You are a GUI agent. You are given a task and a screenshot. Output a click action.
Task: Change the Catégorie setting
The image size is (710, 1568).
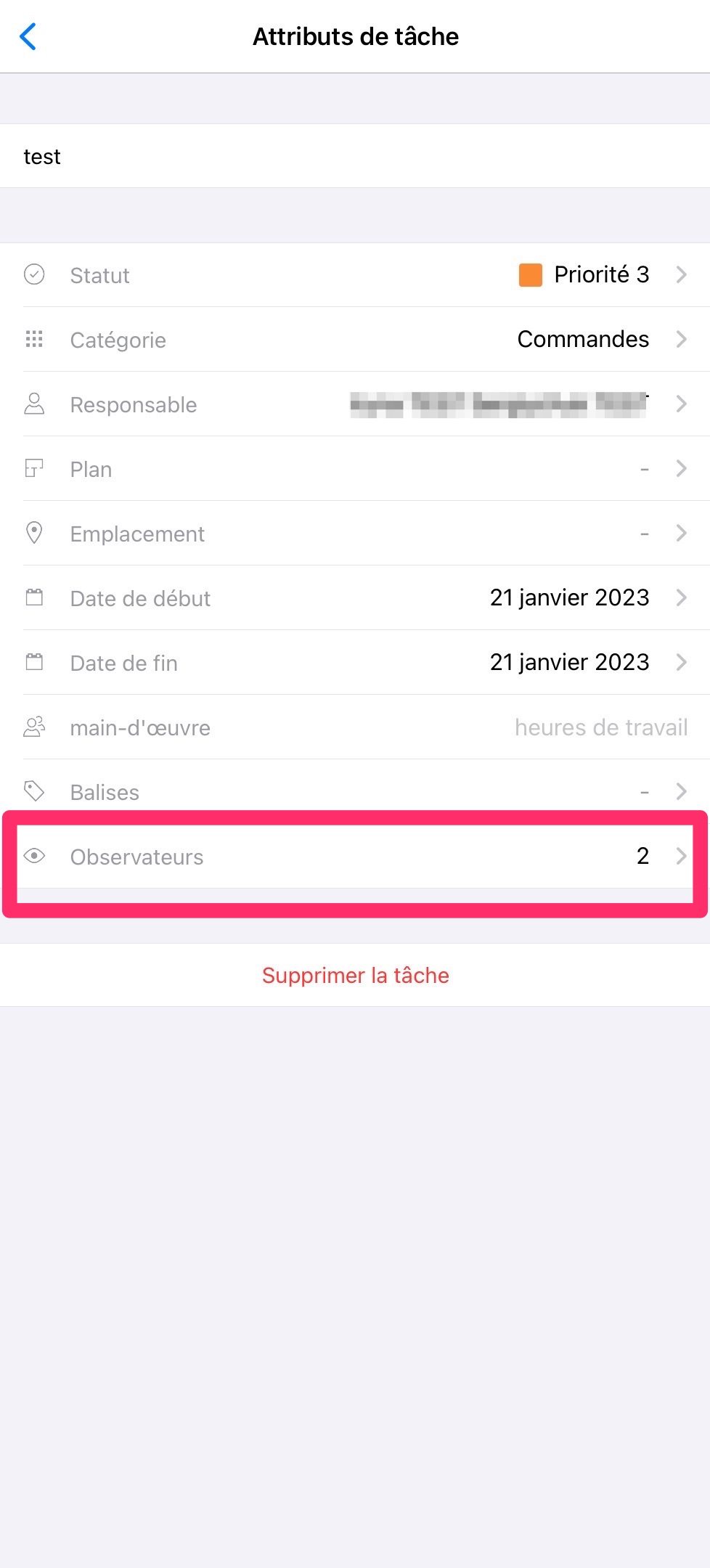coord(355,340)
